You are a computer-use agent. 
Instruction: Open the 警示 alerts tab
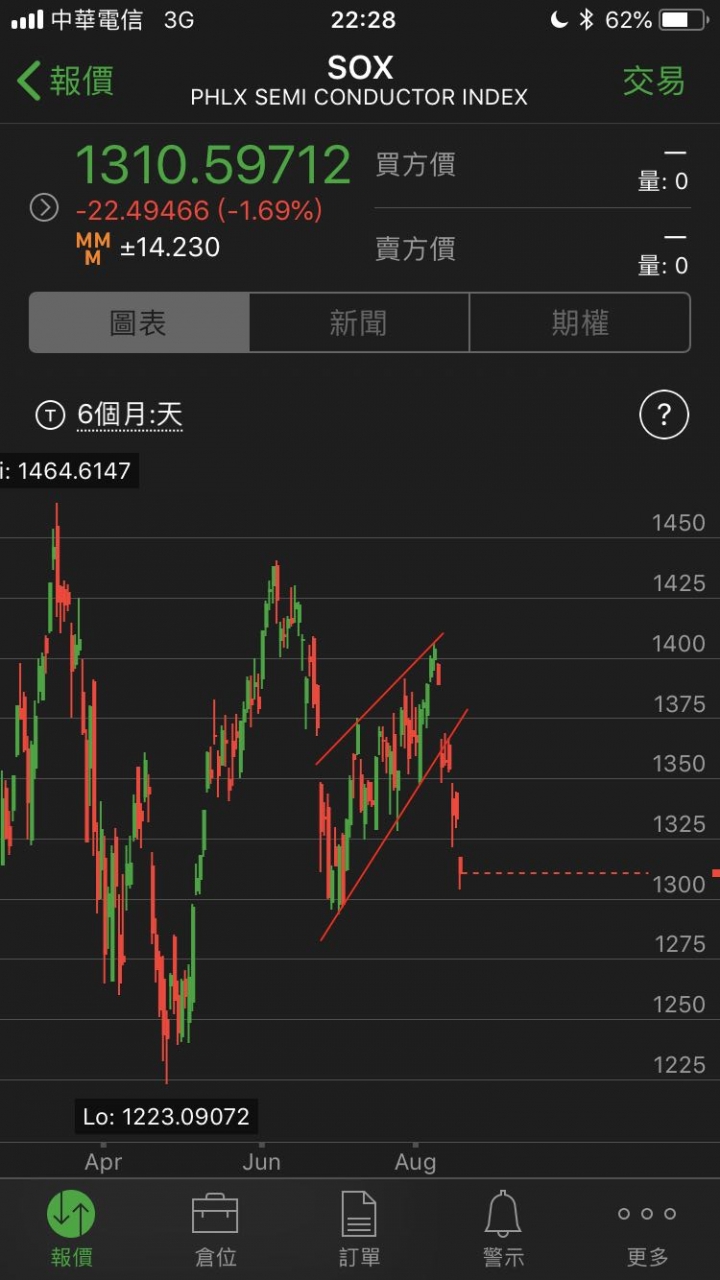504,1230
